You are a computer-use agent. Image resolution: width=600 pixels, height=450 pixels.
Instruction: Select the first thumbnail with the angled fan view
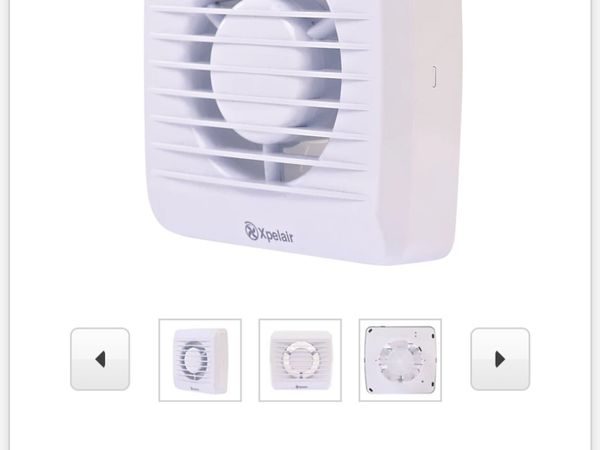click(x=200, y=360)
